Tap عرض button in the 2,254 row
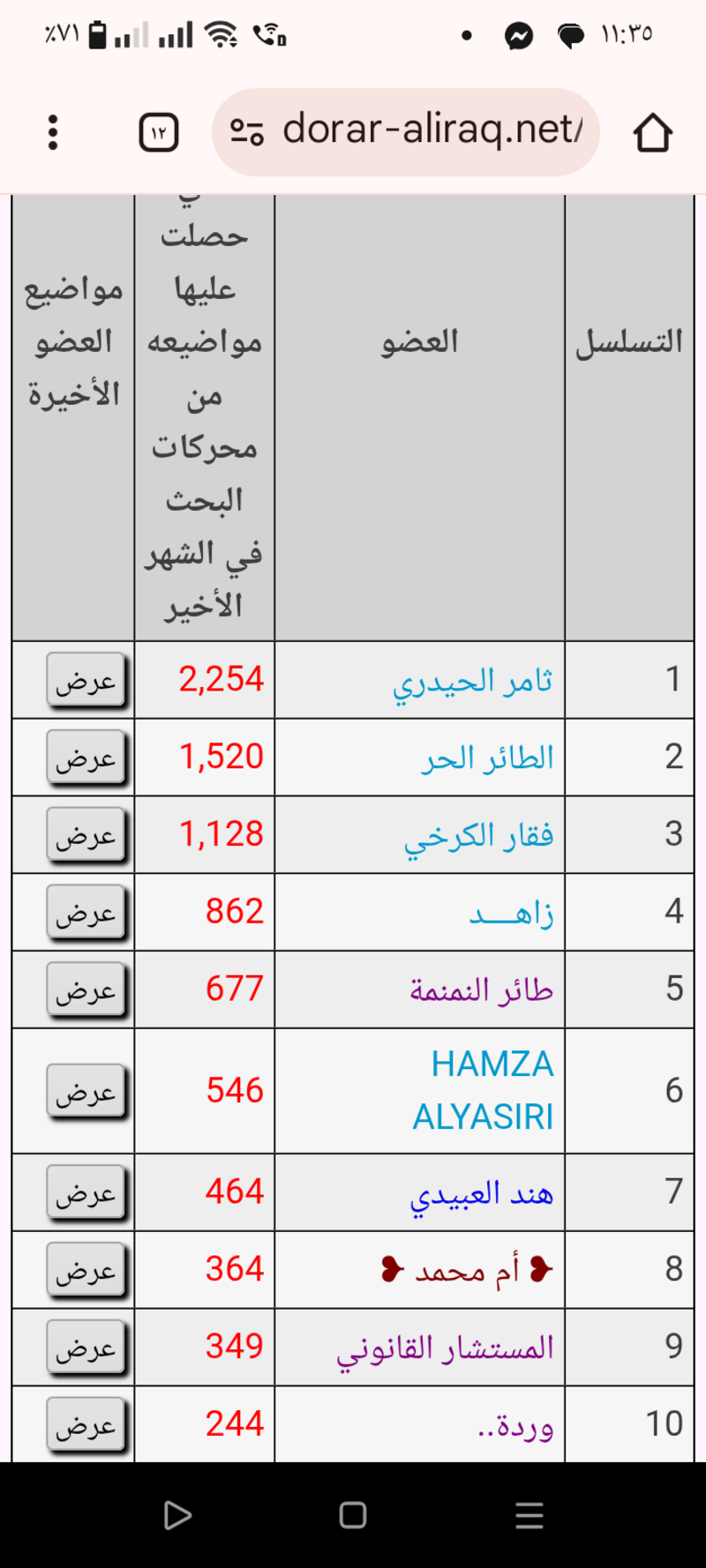The height and width of the screenshot is (1568, 706). (x=86, y=680)
